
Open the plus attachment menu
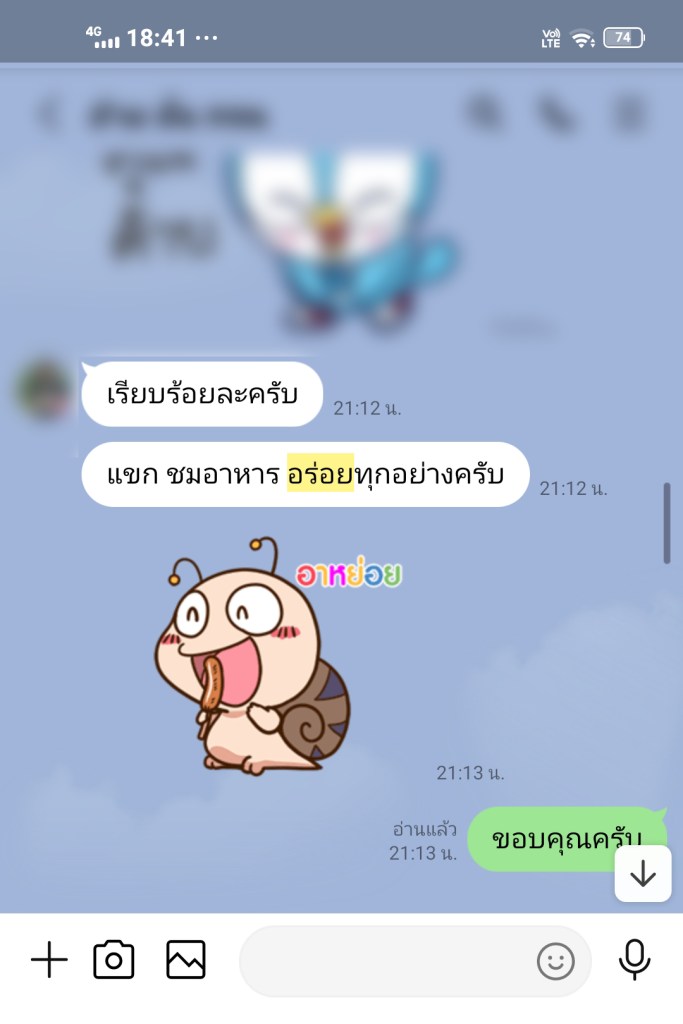[48, 961]
